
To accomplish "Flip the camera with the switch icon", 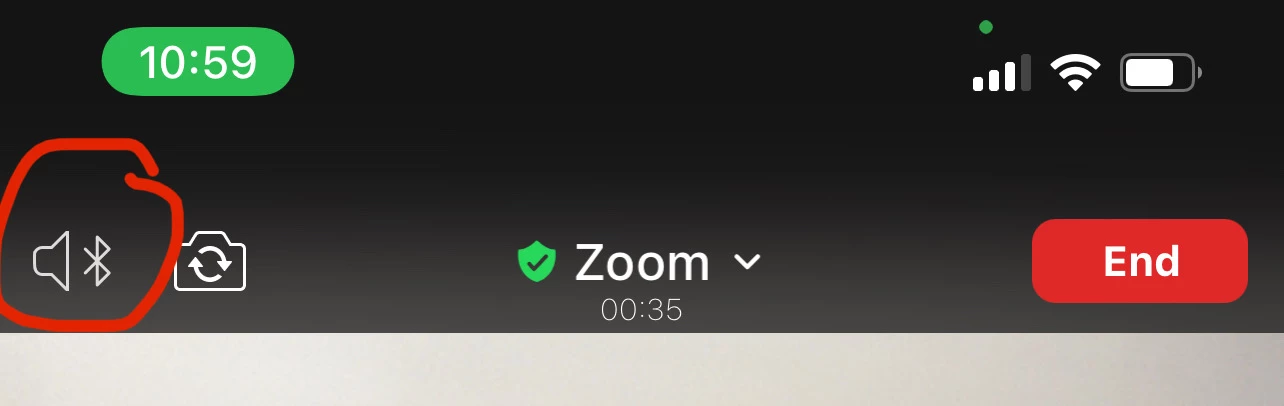I will [x=210, y=263].
